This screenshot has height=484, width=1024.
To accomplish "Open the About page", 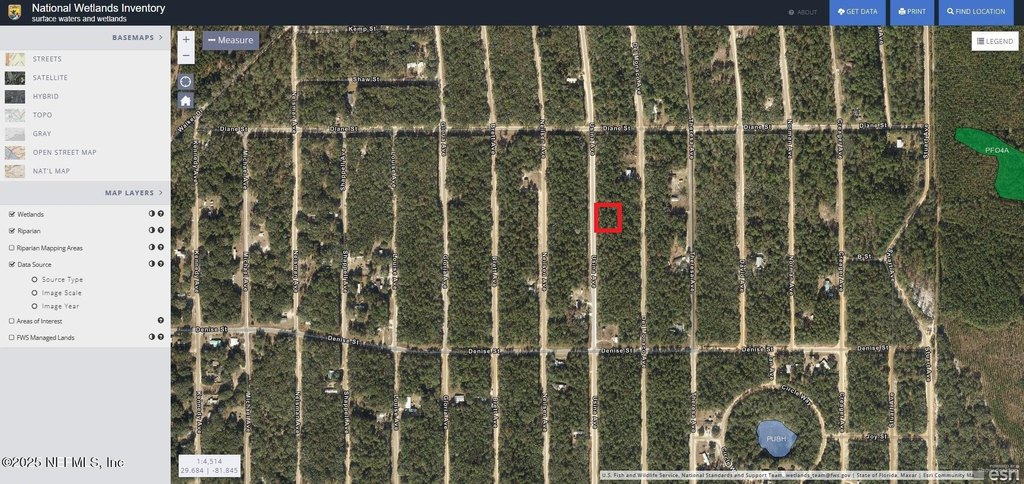I will [x=803, y=12].
